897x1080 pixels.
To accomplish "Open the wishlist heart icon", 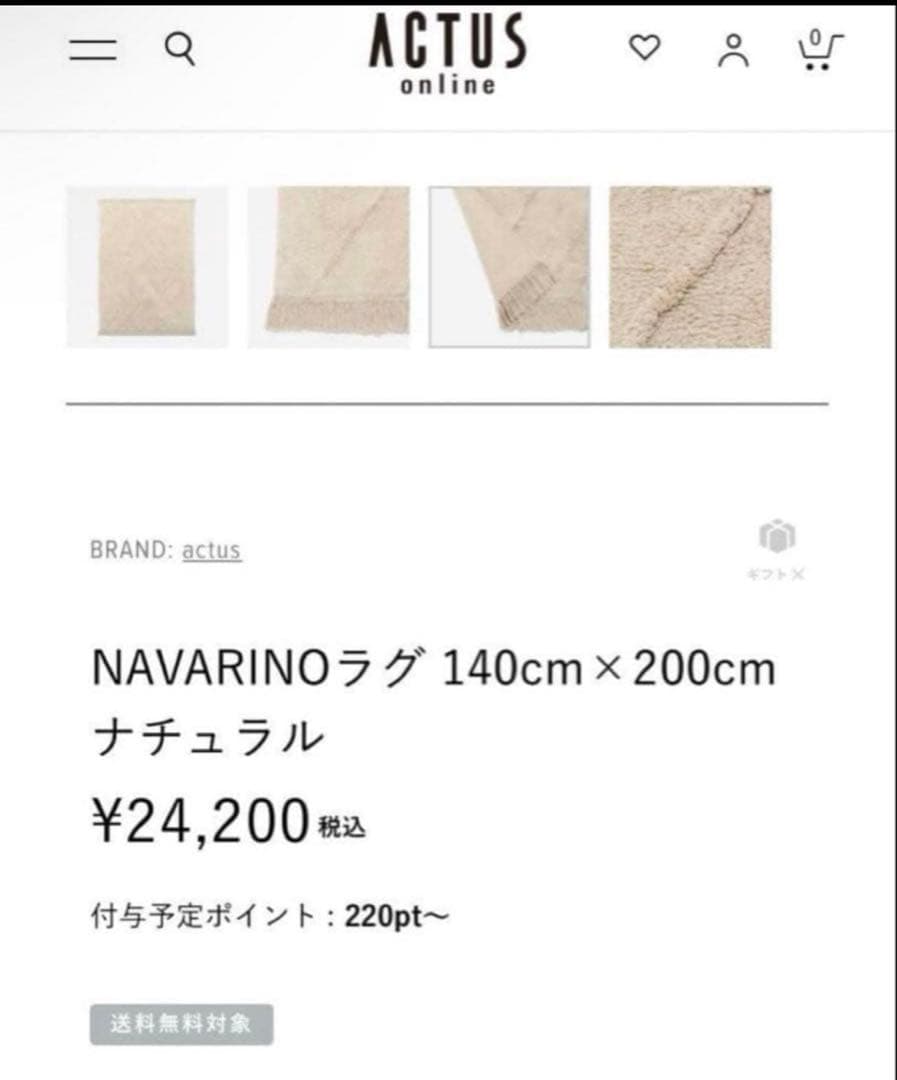I will [645, 47].
